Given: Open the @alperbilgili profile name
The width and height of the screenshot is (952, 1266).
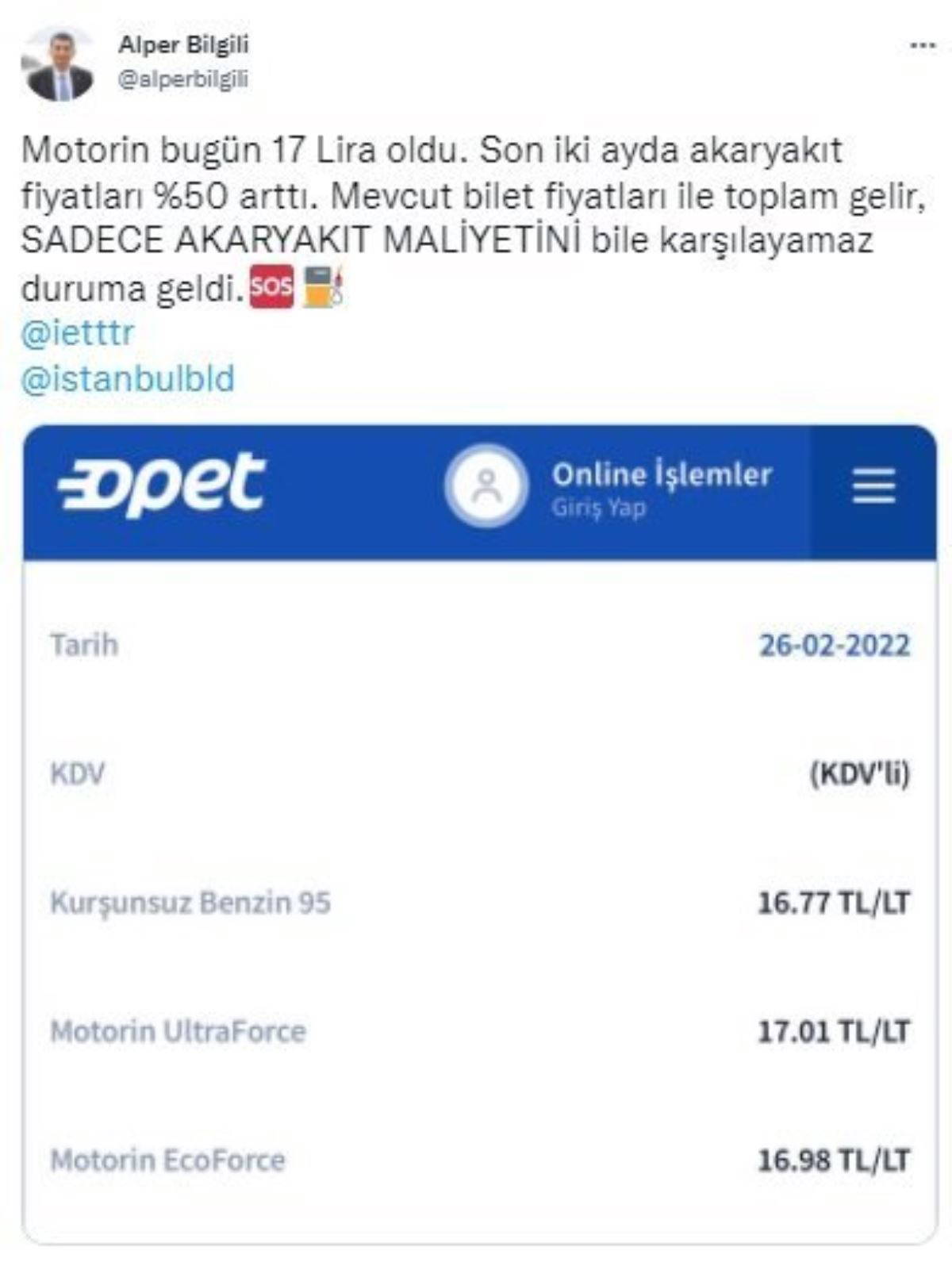Looking at the screenshot, I should point(183,45).
